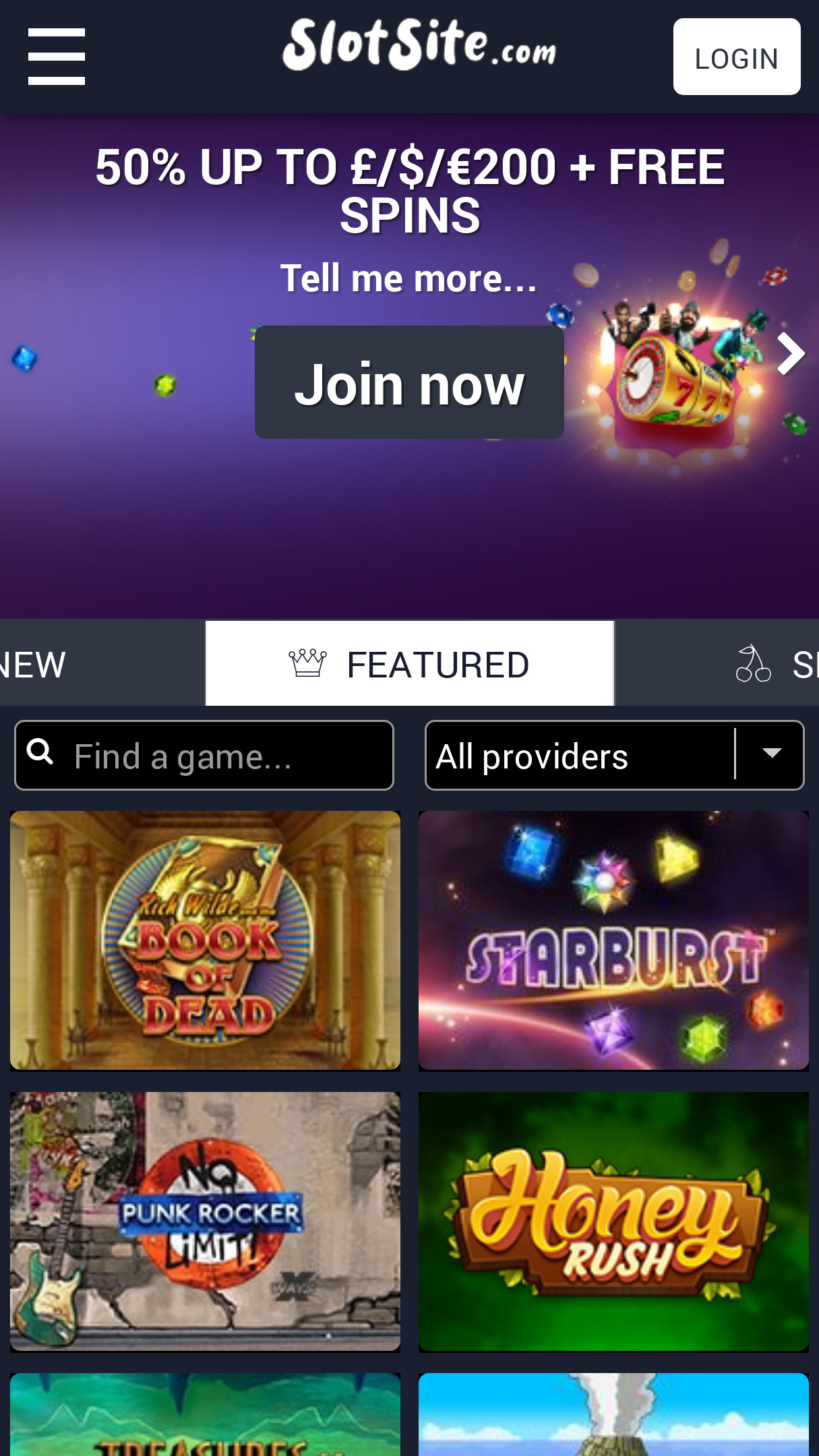Select the FEATURED tab
The image size is (819, 1456).
pyautogui.click(x=410, y=664)
